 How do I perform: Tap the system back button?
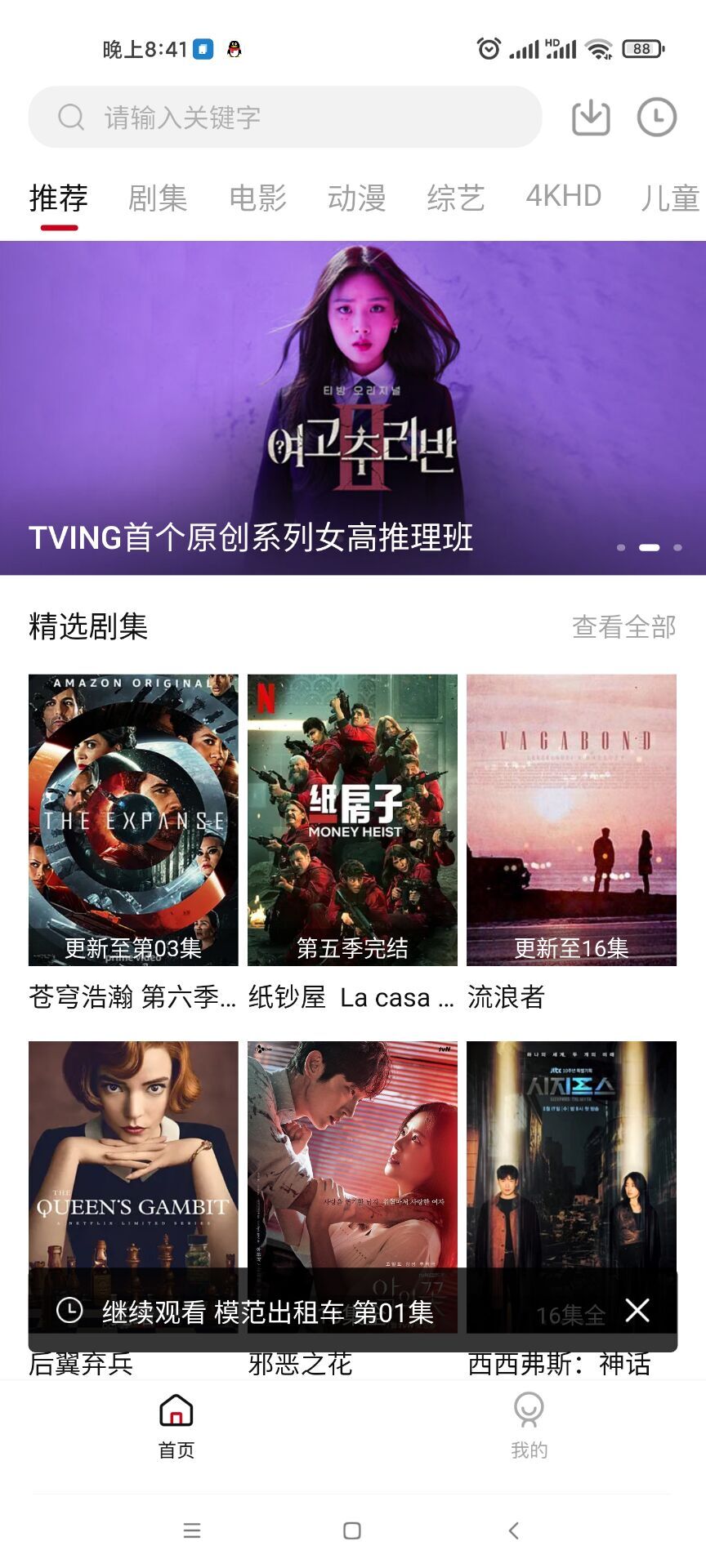(x=513, y=1530)
